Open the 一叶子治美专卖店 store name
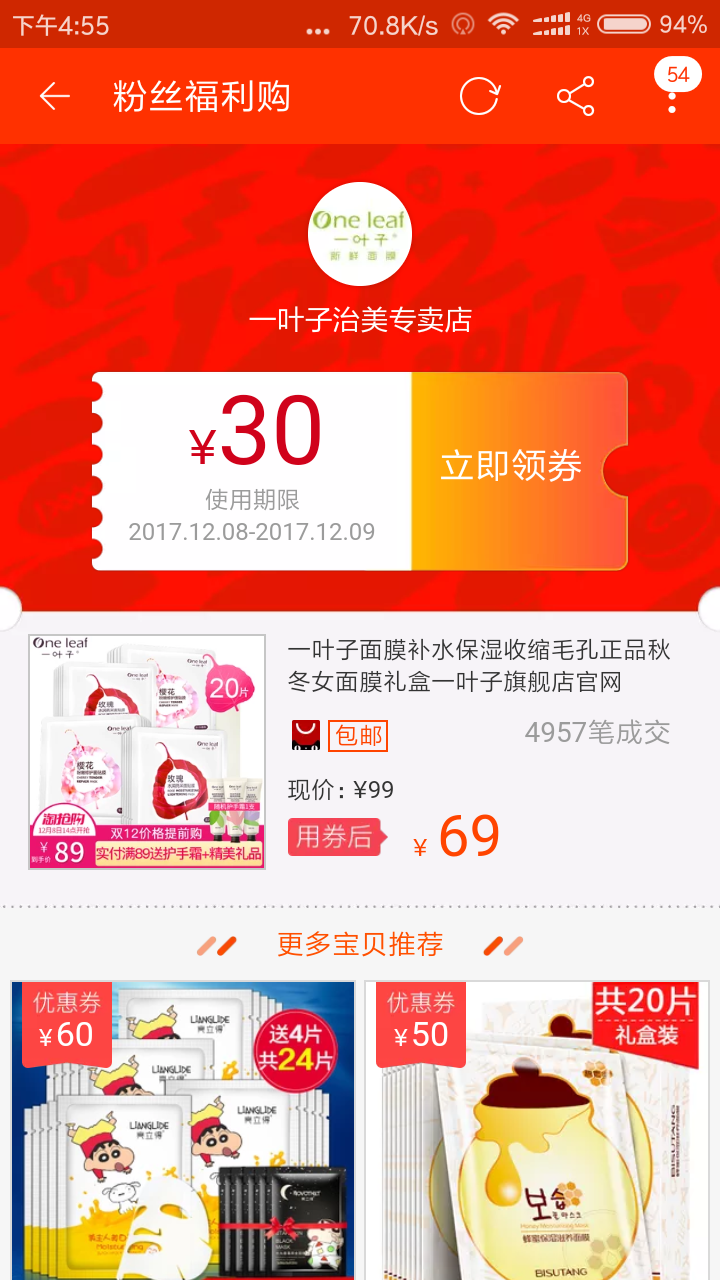Image resolution: width=720 pixels, height=1280 pixels. pyautogui.click(x=360, y=318)
